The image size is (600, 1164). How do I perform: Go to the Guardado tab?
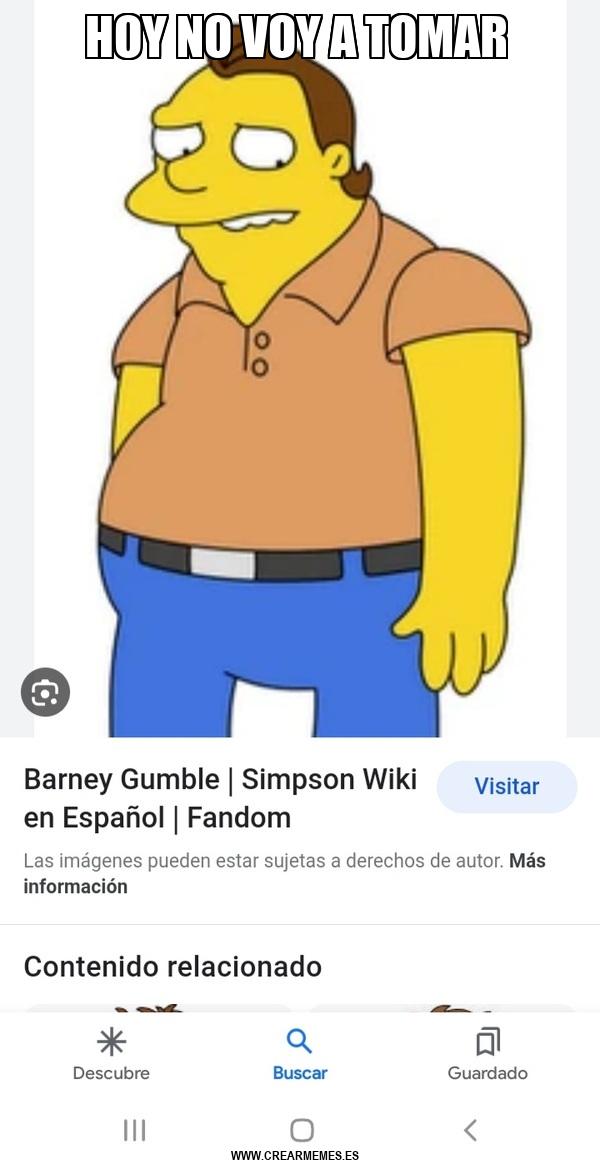click(x=487, y=1054)
